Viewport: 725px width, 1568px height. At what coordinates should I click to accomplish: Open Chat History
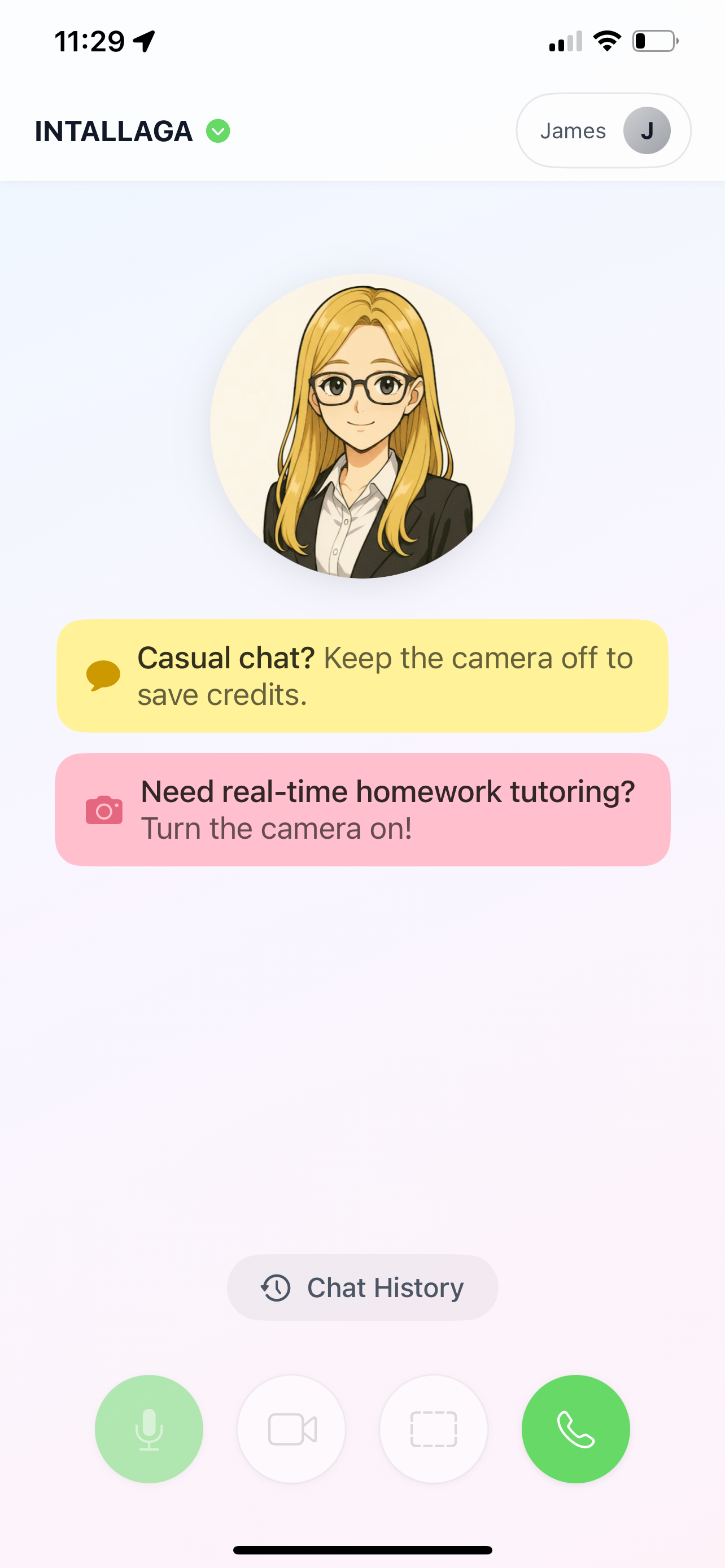[x=362, y=1287]
